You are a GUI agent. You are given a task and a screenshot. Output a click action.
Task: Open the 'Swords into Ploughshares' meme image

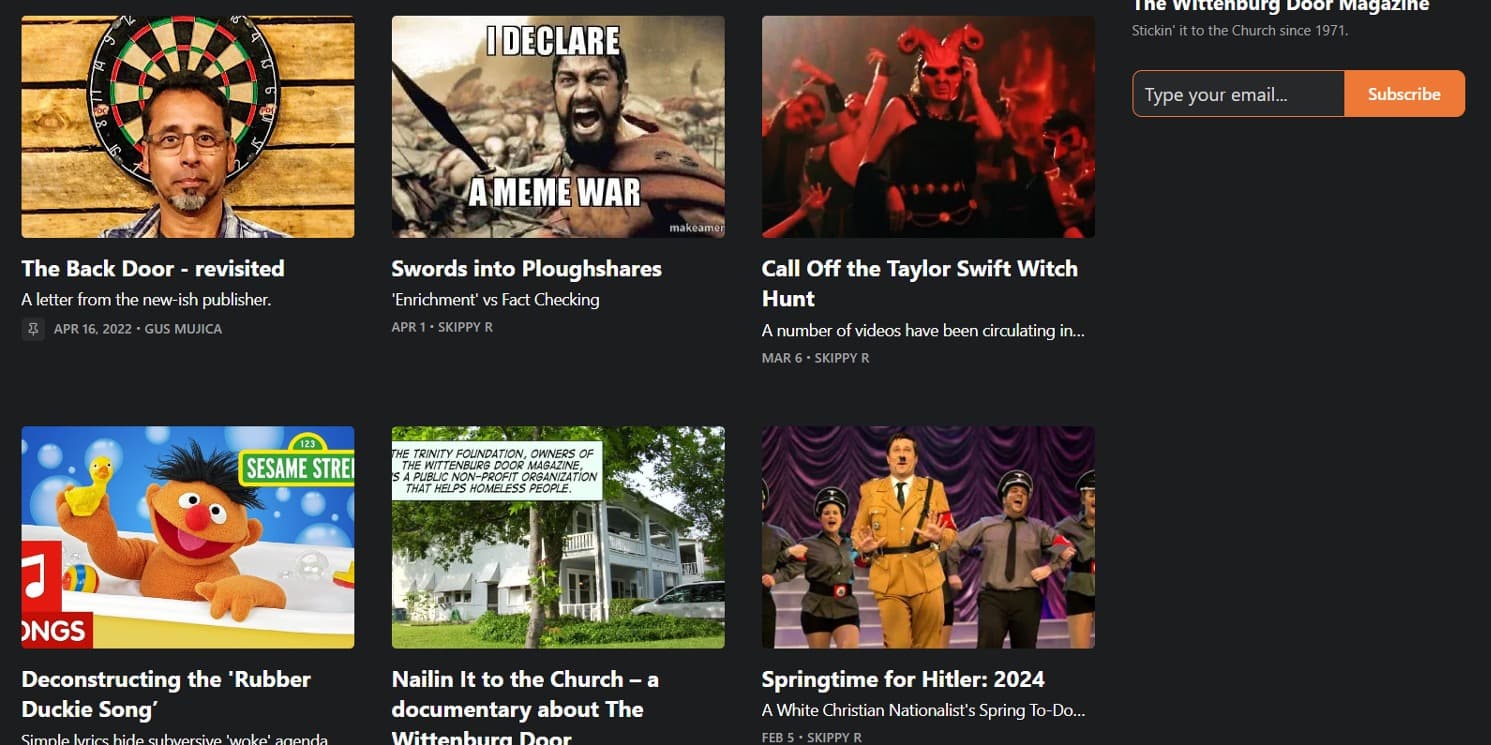click(x=558, y=127)
